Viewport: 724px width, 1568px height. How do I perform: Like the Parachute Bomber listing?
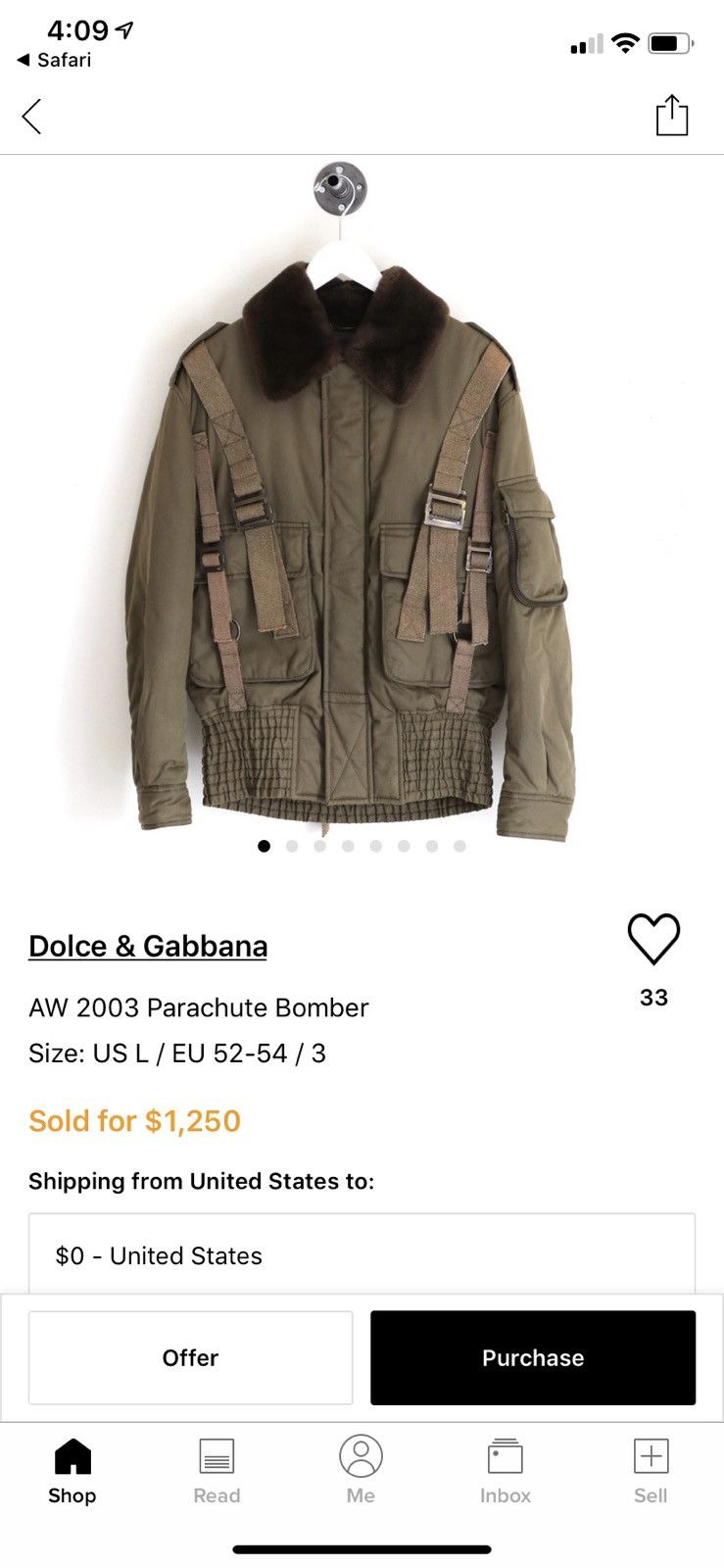click(653, 939)
